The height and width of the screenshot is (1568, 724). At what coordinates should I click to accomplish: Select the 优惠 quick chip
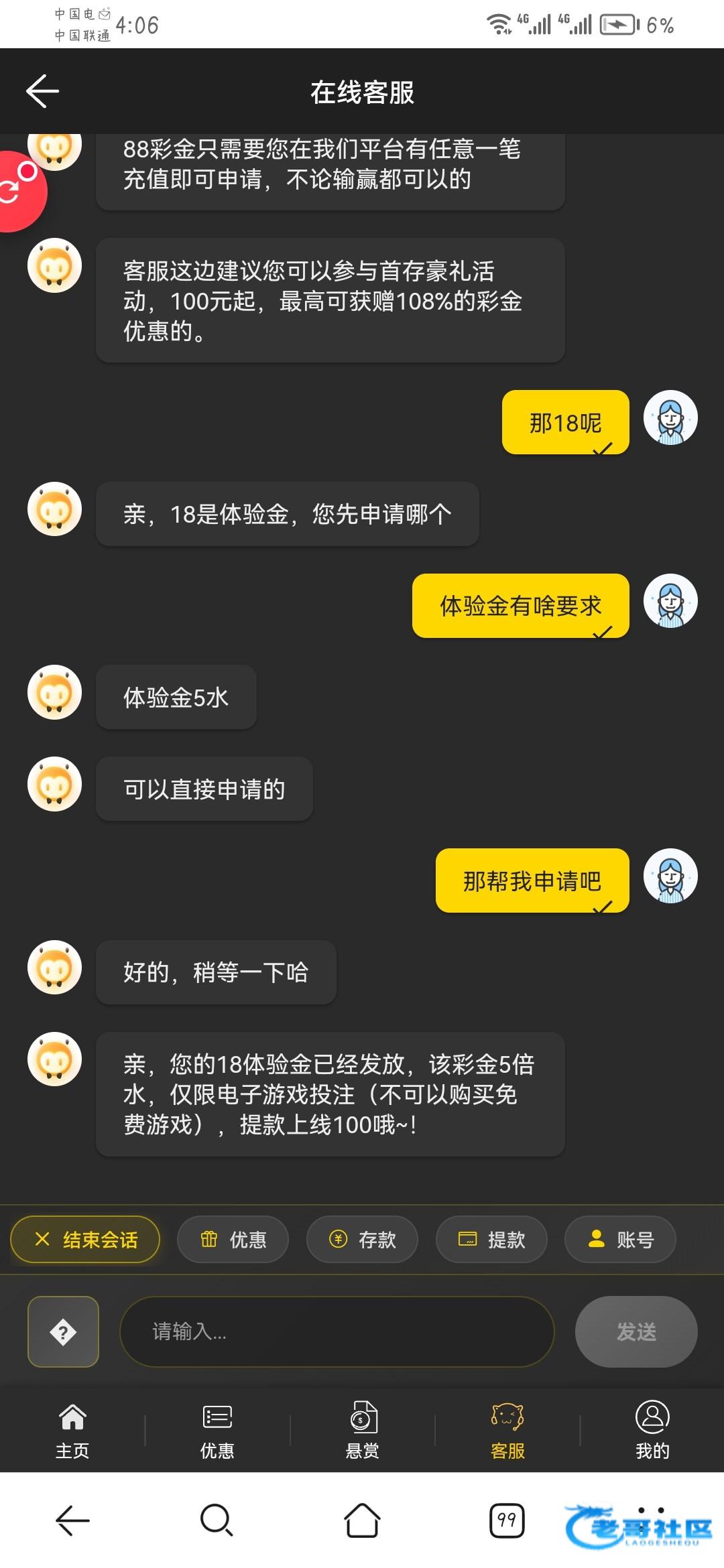(233, 1240)
